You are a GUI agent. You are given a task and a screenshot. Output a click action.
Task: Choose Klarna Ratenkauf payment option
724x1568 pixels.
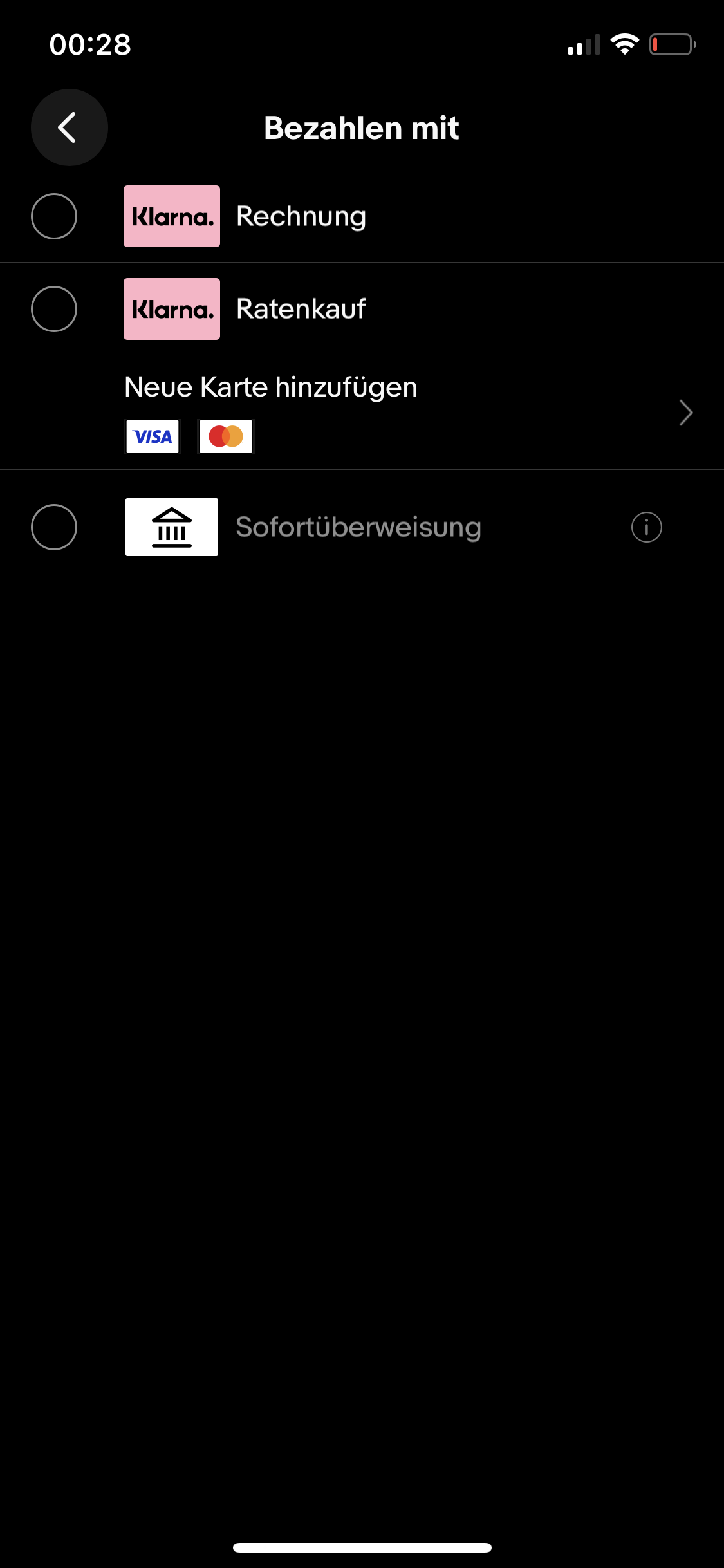[x=54, y=309]
